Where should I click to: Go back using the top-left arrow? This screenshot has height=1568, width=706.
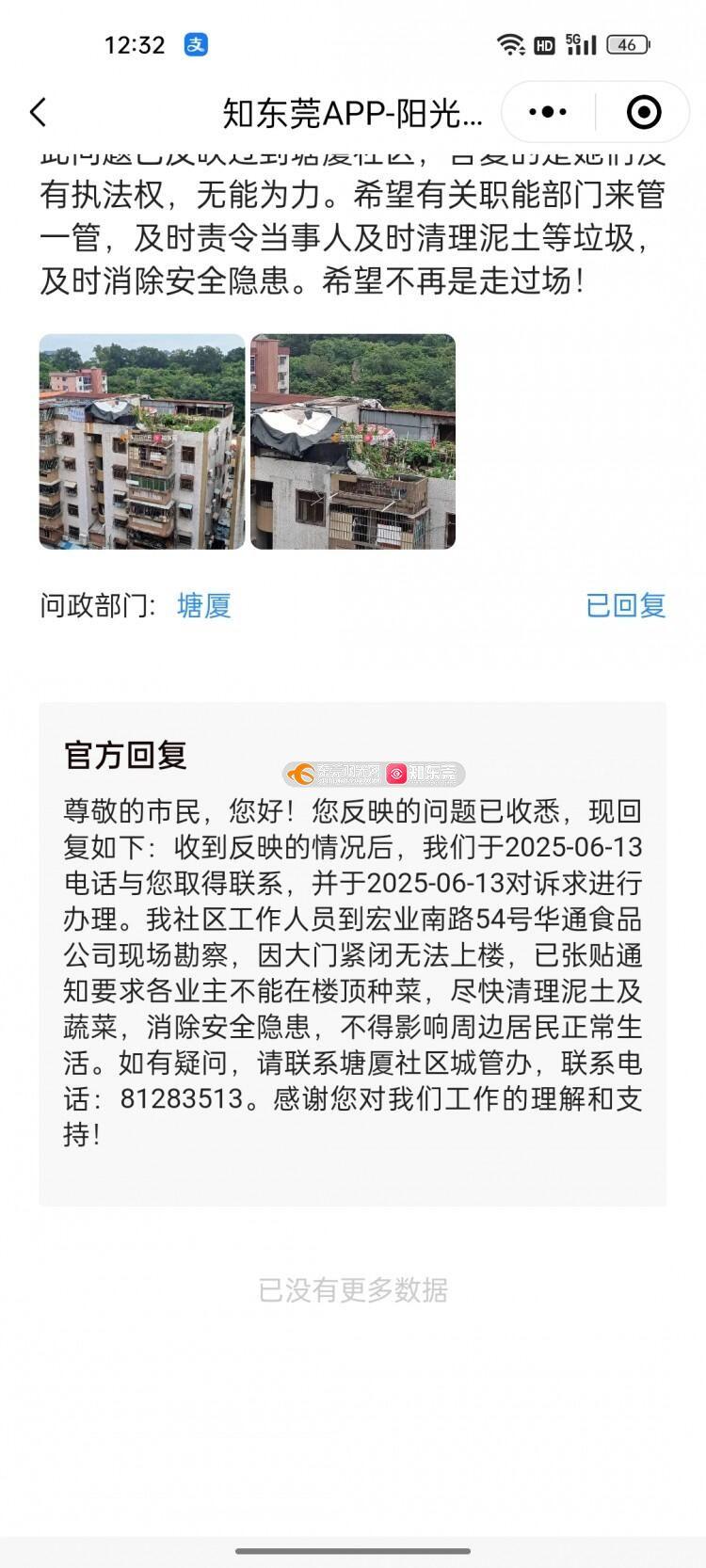point(38,112)
